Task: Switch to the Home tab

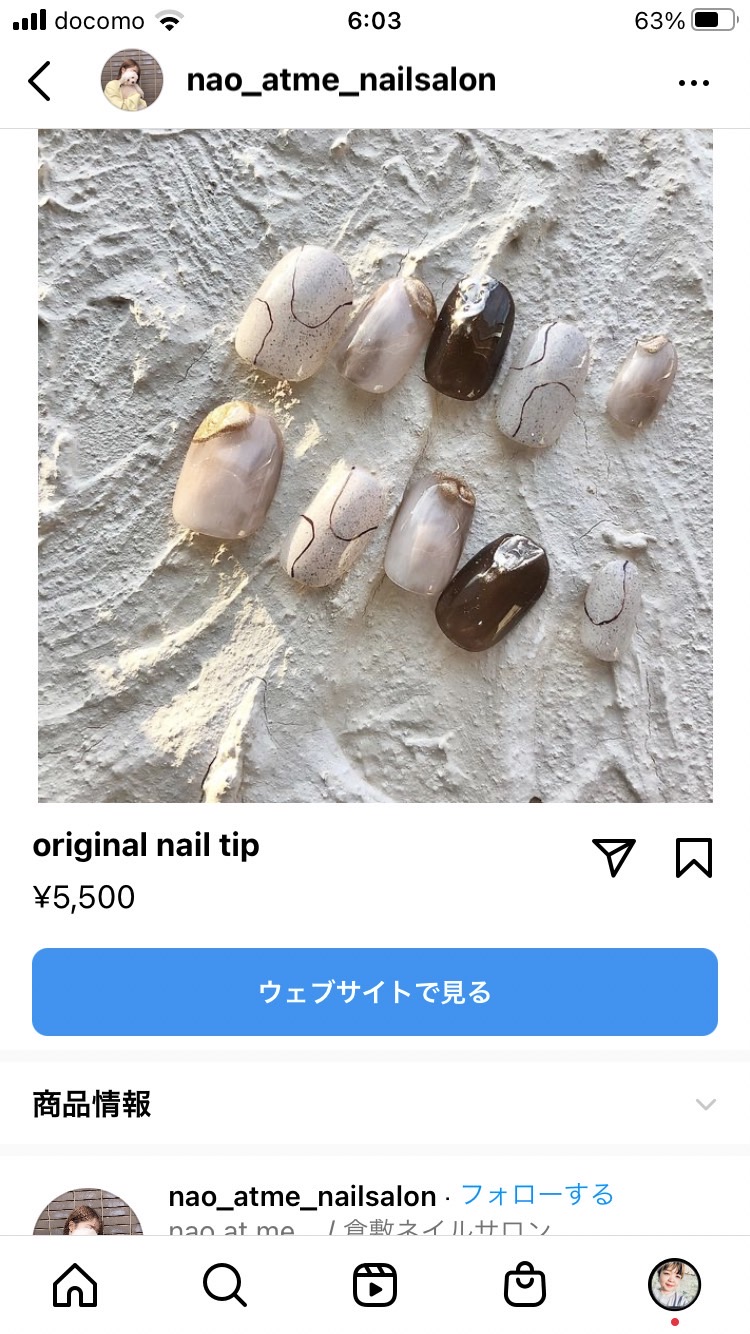Action: [75, 1285]
